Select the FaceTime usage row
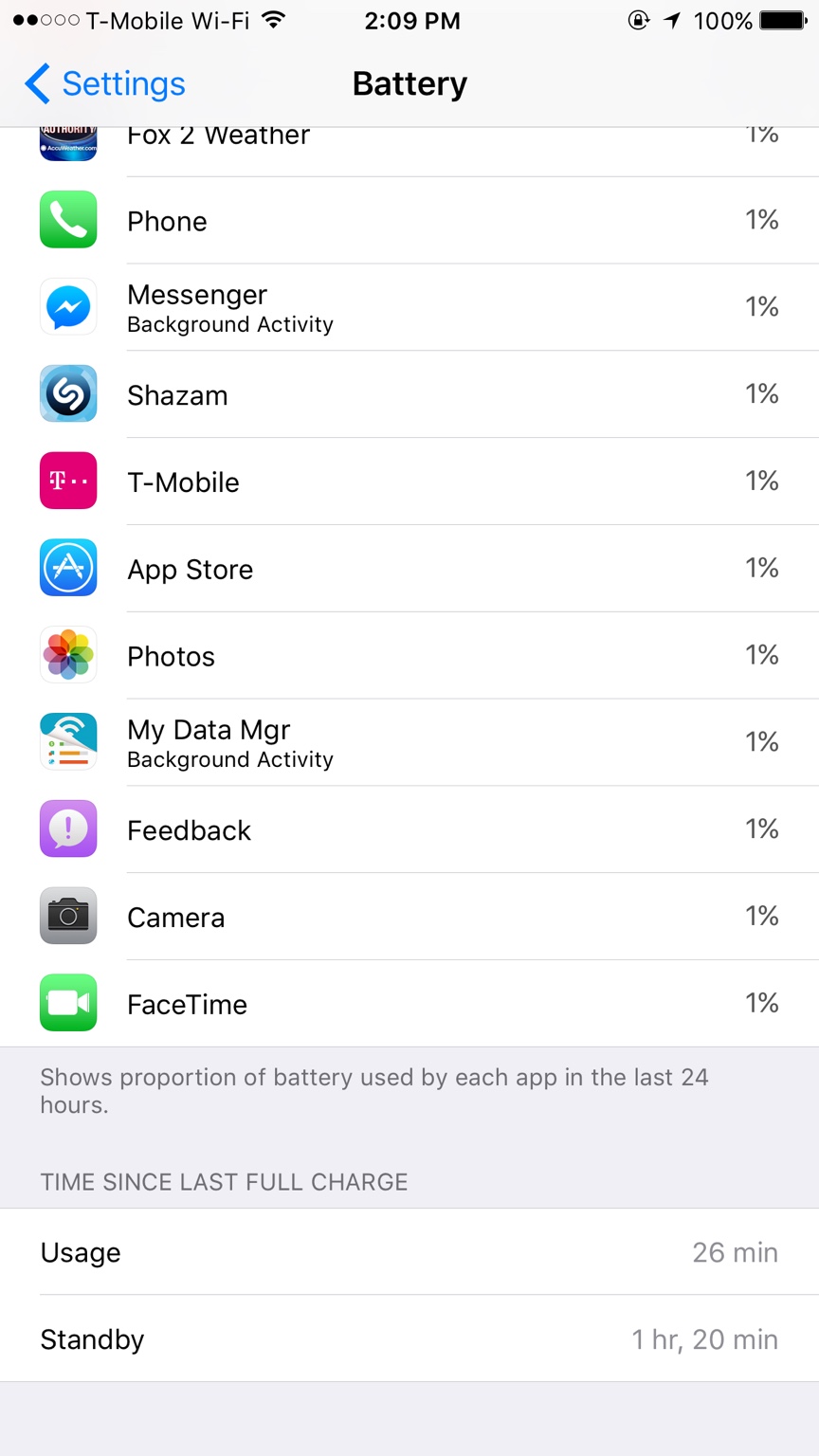This screenshot has width=819, height=1456. (409, 1005)
